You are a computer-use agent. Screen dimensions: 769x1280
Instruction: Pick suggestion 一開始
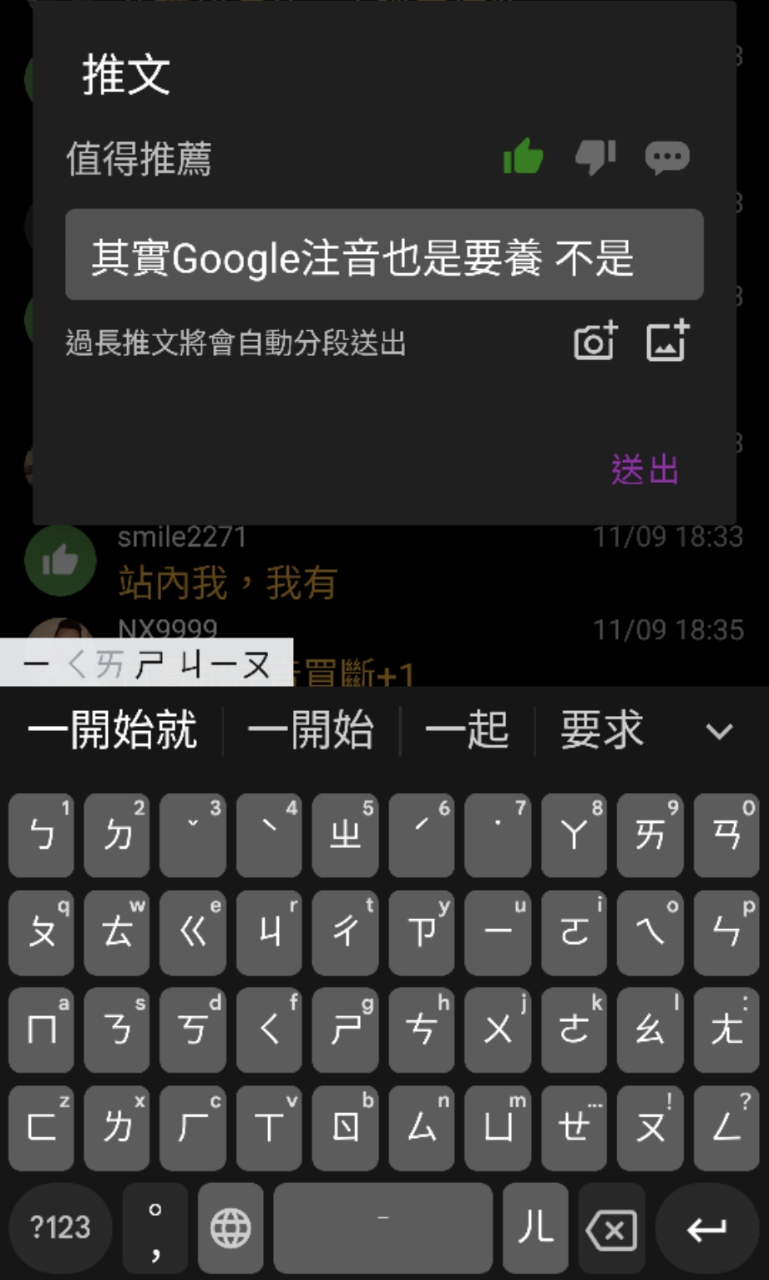tap(311, 731)
